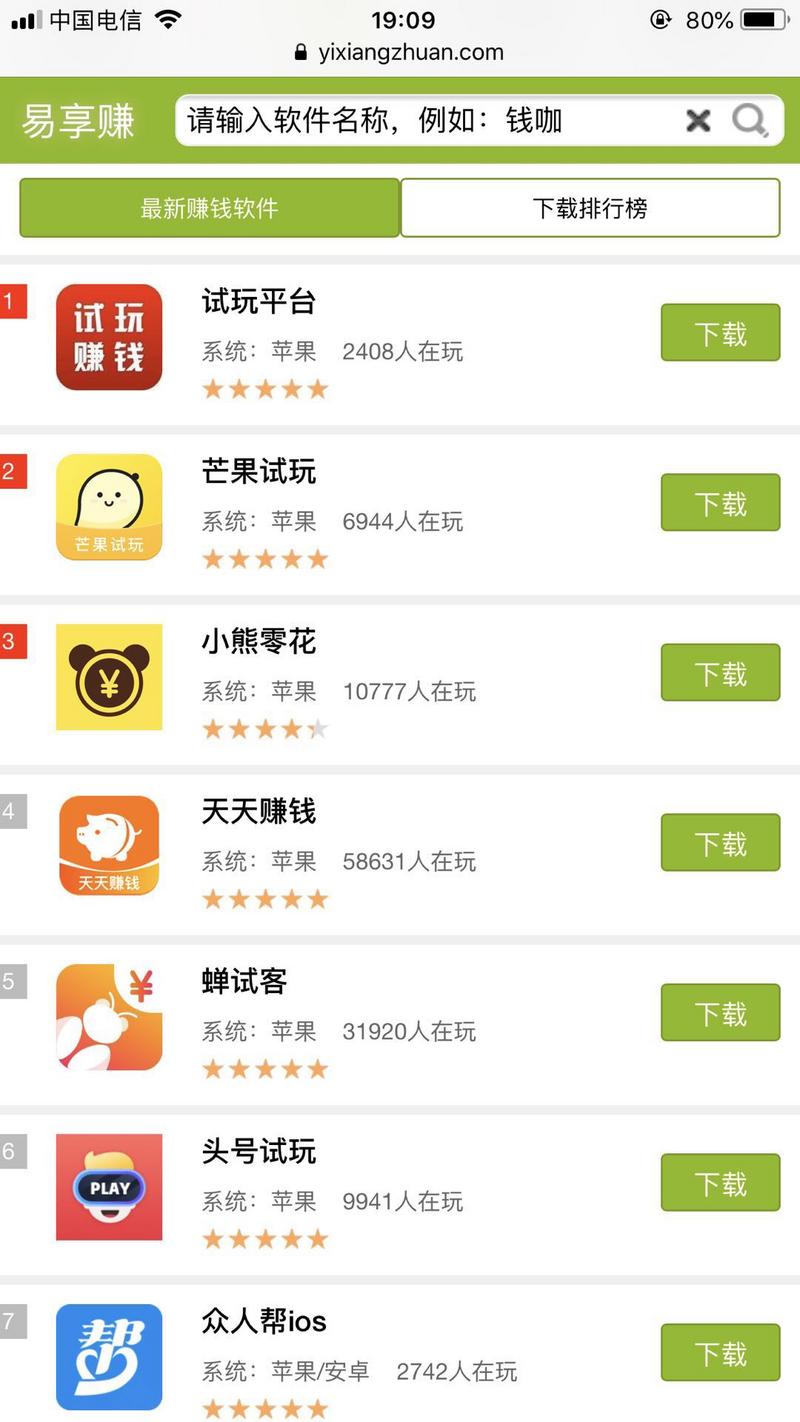The width and height of the screenshot is (800, 1422).
Task: Switch to the 最新赚钱软件 tab
Action: click(x=209, y=208)
